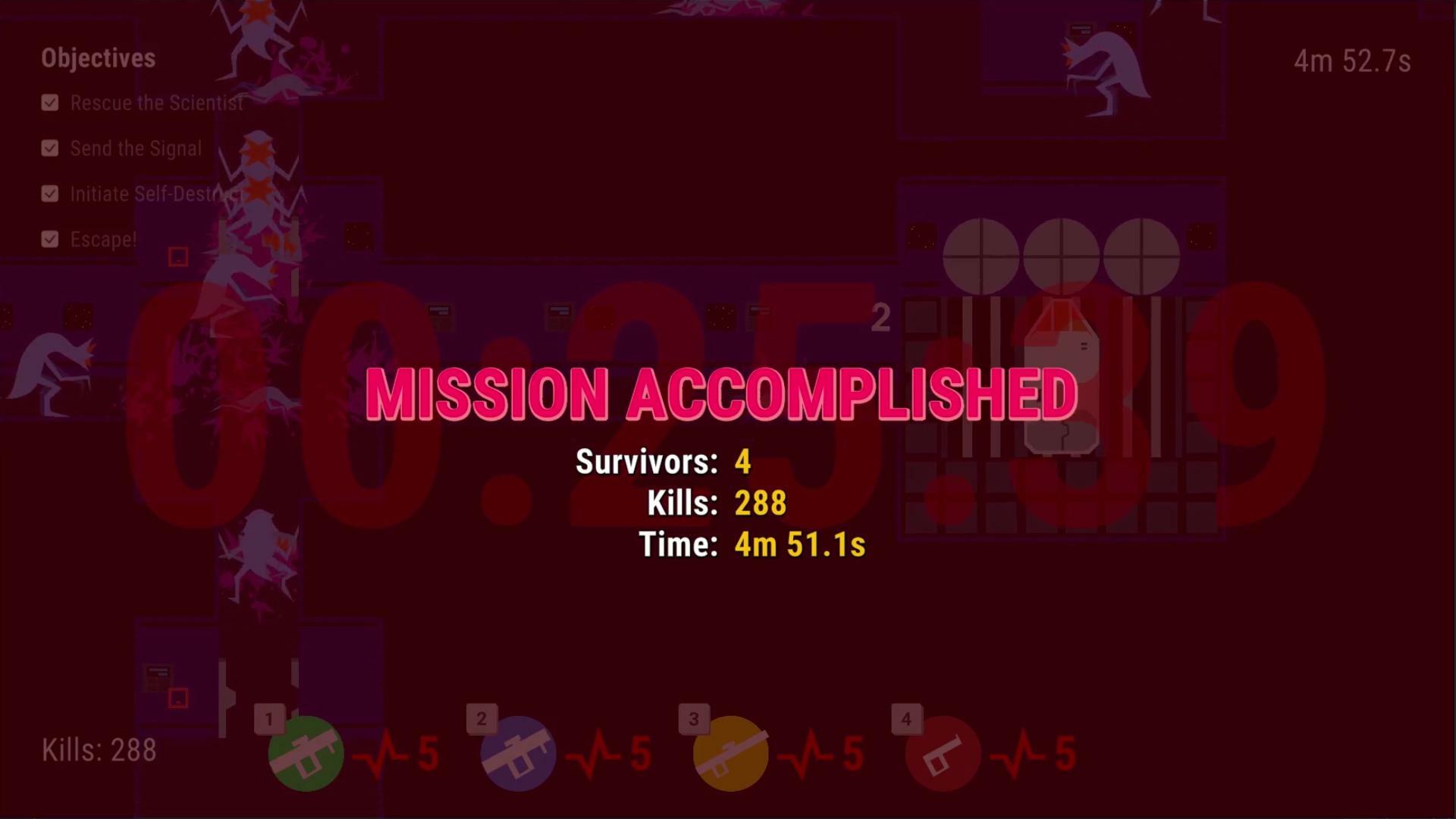1456x819 pixels.
Task: Select squad member 2 with purple weapon
Action: tap(518, 754)
